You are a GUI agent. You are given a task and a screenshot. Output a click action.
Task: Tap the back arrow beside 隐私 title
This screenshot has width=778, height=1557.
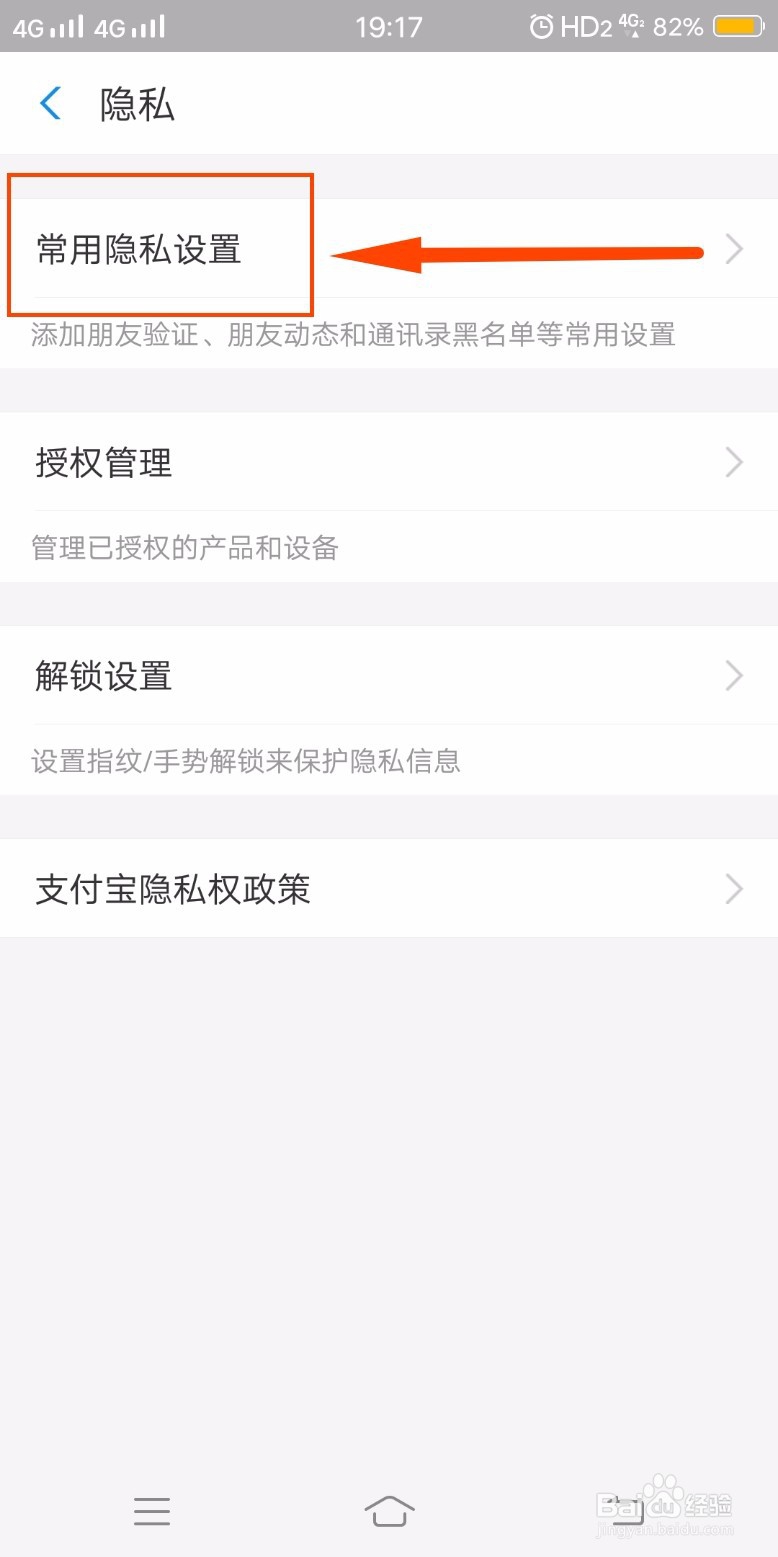pos(50,103)
